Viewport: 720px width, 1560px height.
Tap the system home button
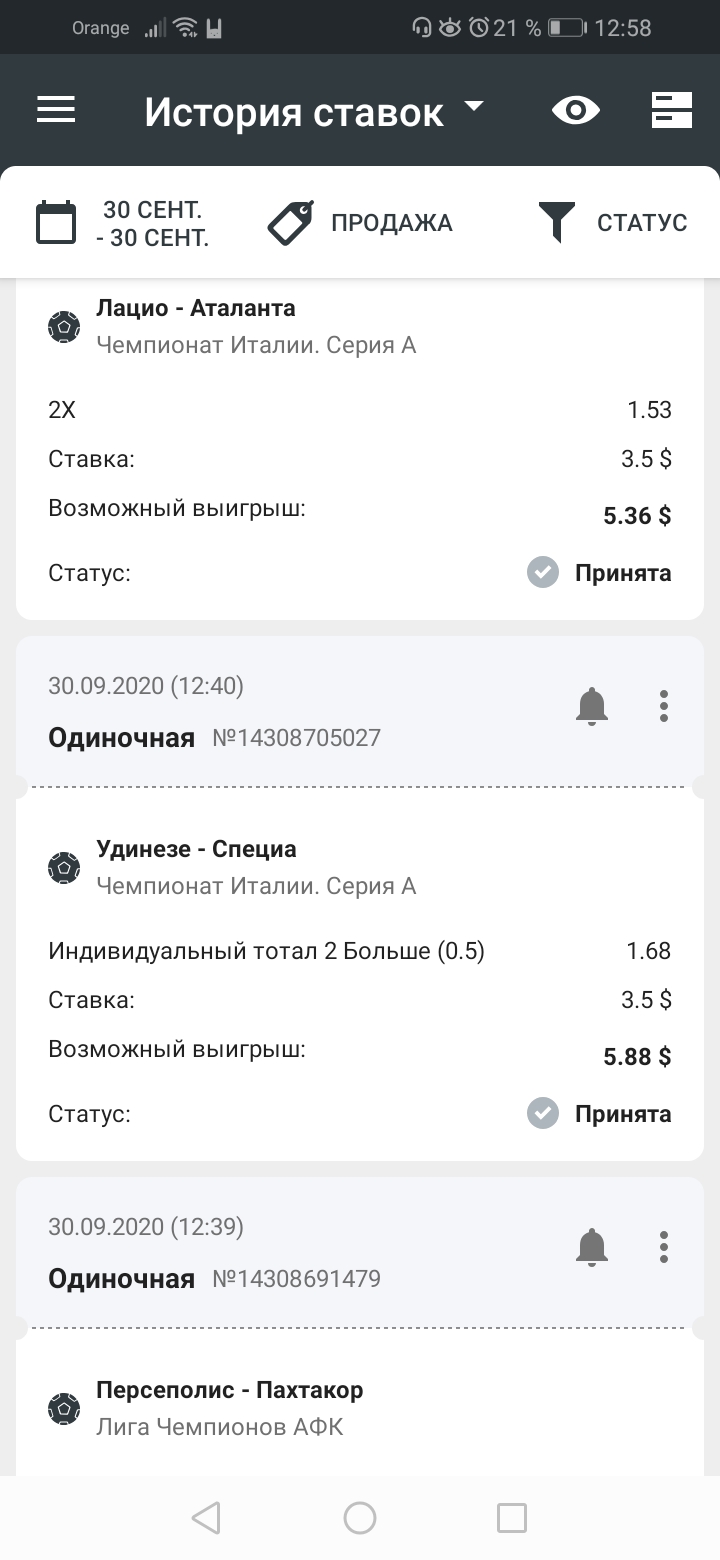(360, 1518)
